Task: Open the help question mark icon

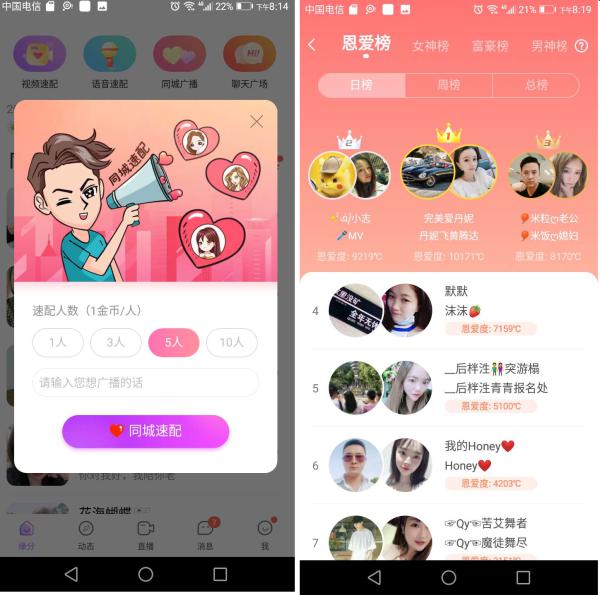Action: tap(581, 46)
